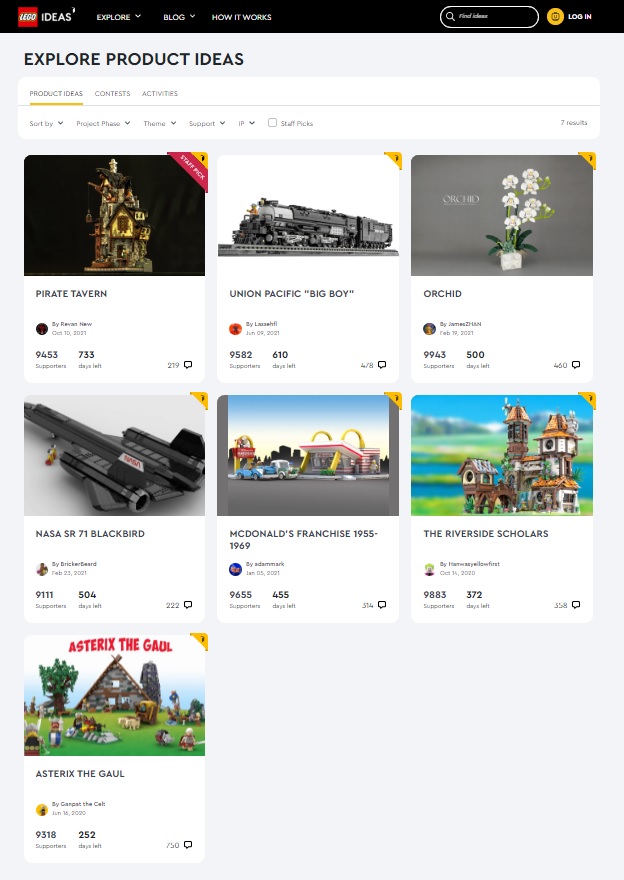Expand the Sort by dropdown

(46, 124)
